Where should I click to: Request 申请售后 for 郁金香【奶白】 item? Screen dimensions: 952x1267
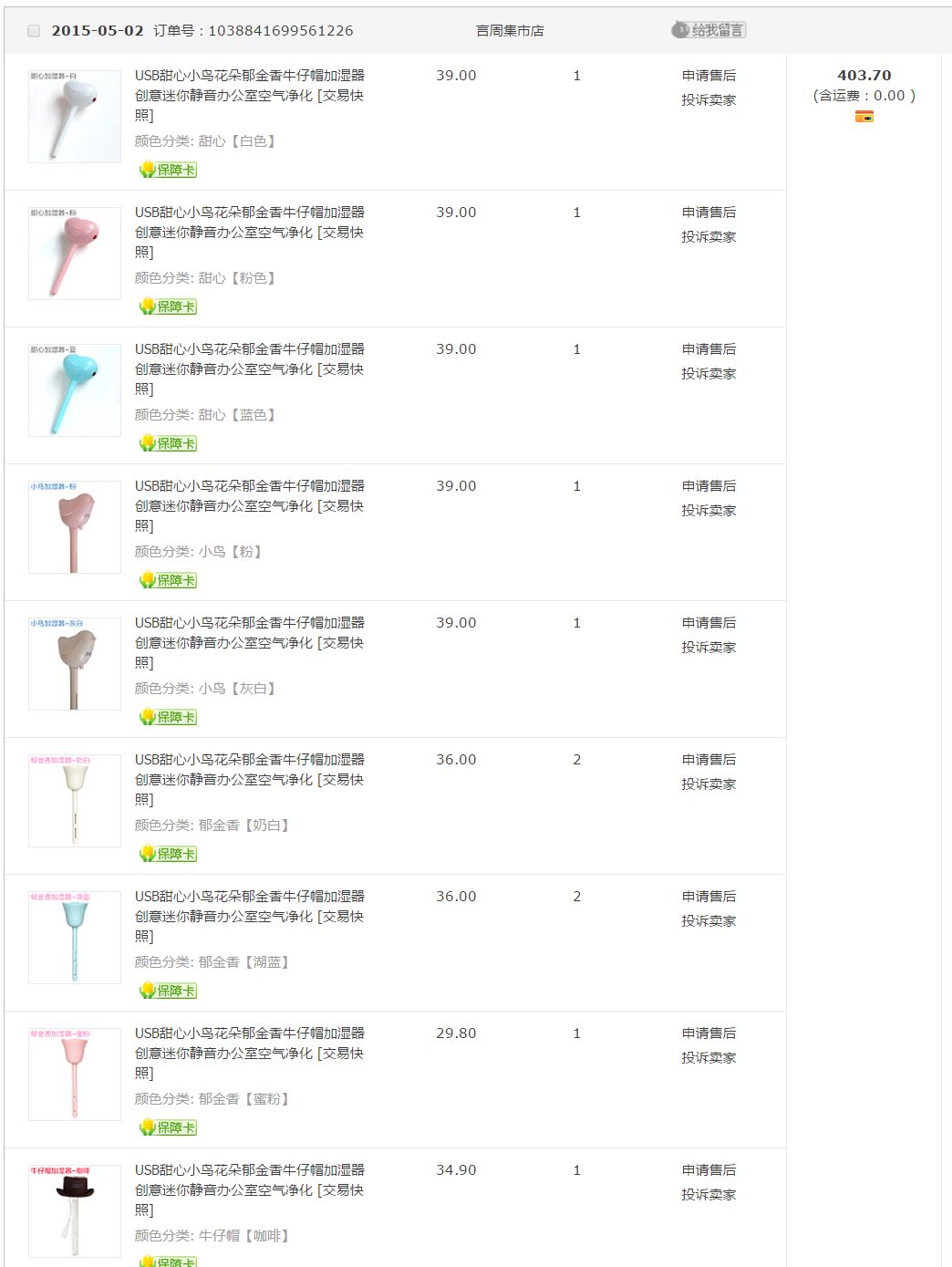tap(709, 760)
